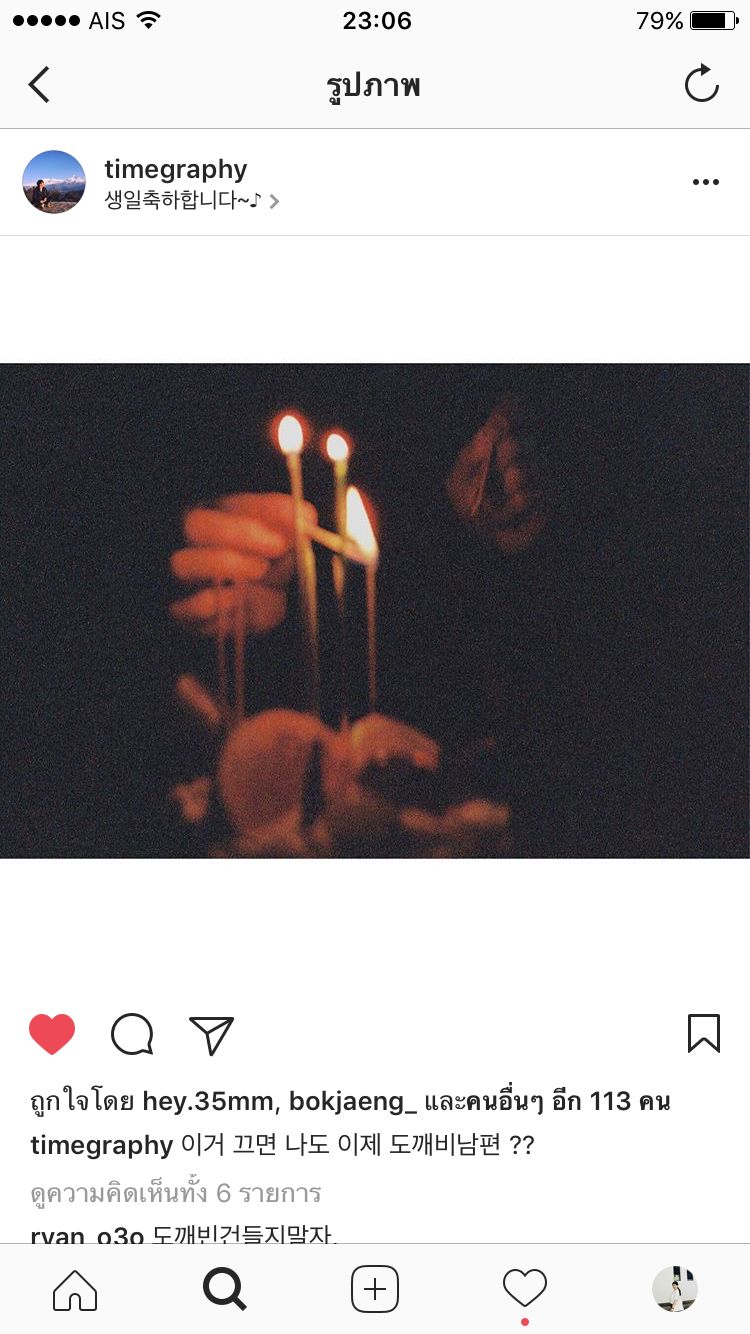The width and height of the screenshot is (750, 1334).
Task: Go back using the top-left arrow
Action: (39, 85)
